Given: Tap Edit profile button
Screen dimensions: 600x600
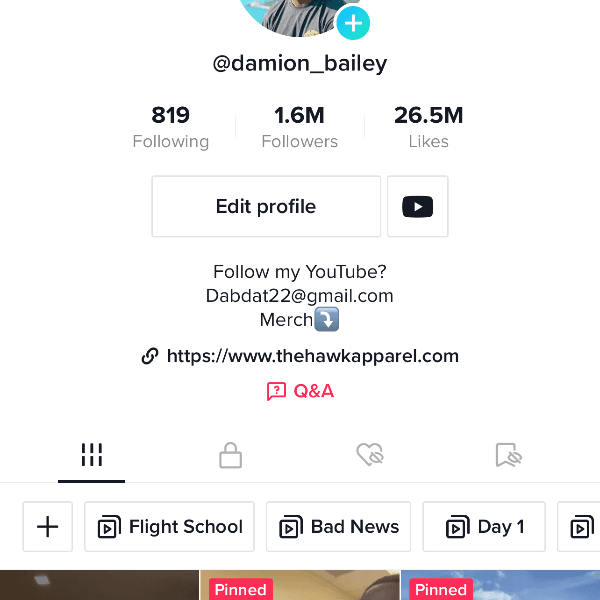Looking at the screenshot, I should click(266, 207).
